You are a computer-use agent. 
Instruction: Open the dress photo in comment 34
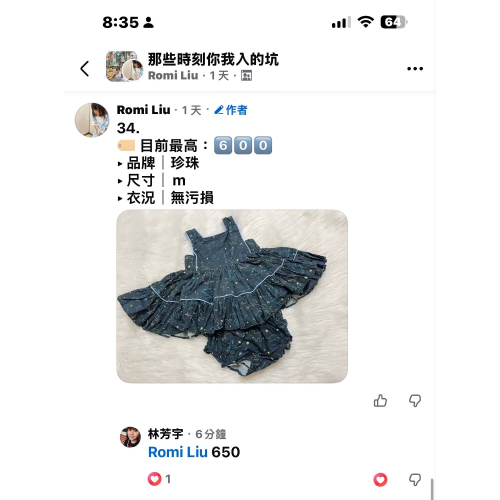(x=232, y=296)
